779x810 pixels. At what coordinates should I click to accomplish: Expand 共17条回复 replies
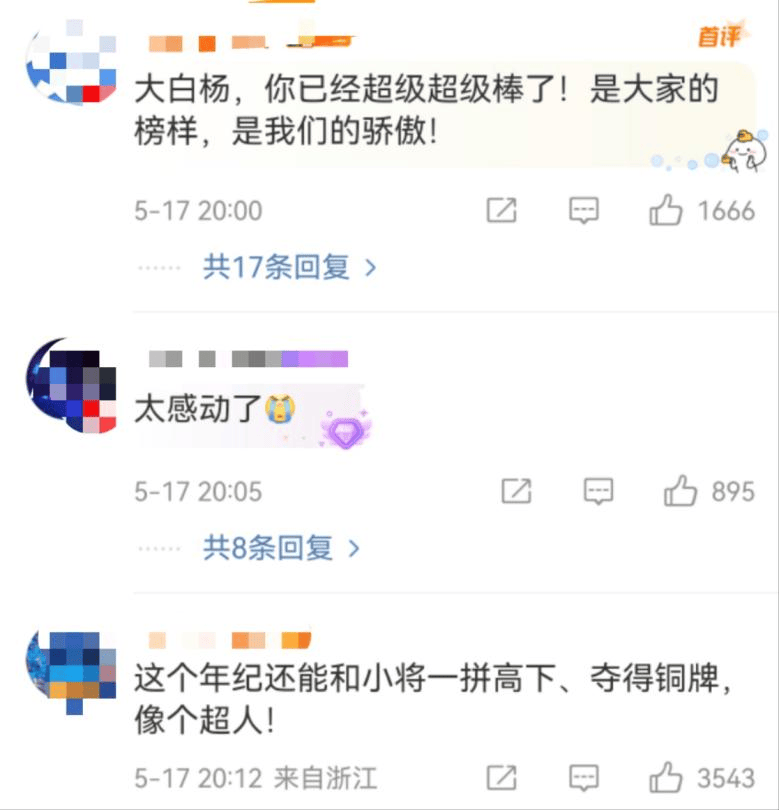pos(289,267)
